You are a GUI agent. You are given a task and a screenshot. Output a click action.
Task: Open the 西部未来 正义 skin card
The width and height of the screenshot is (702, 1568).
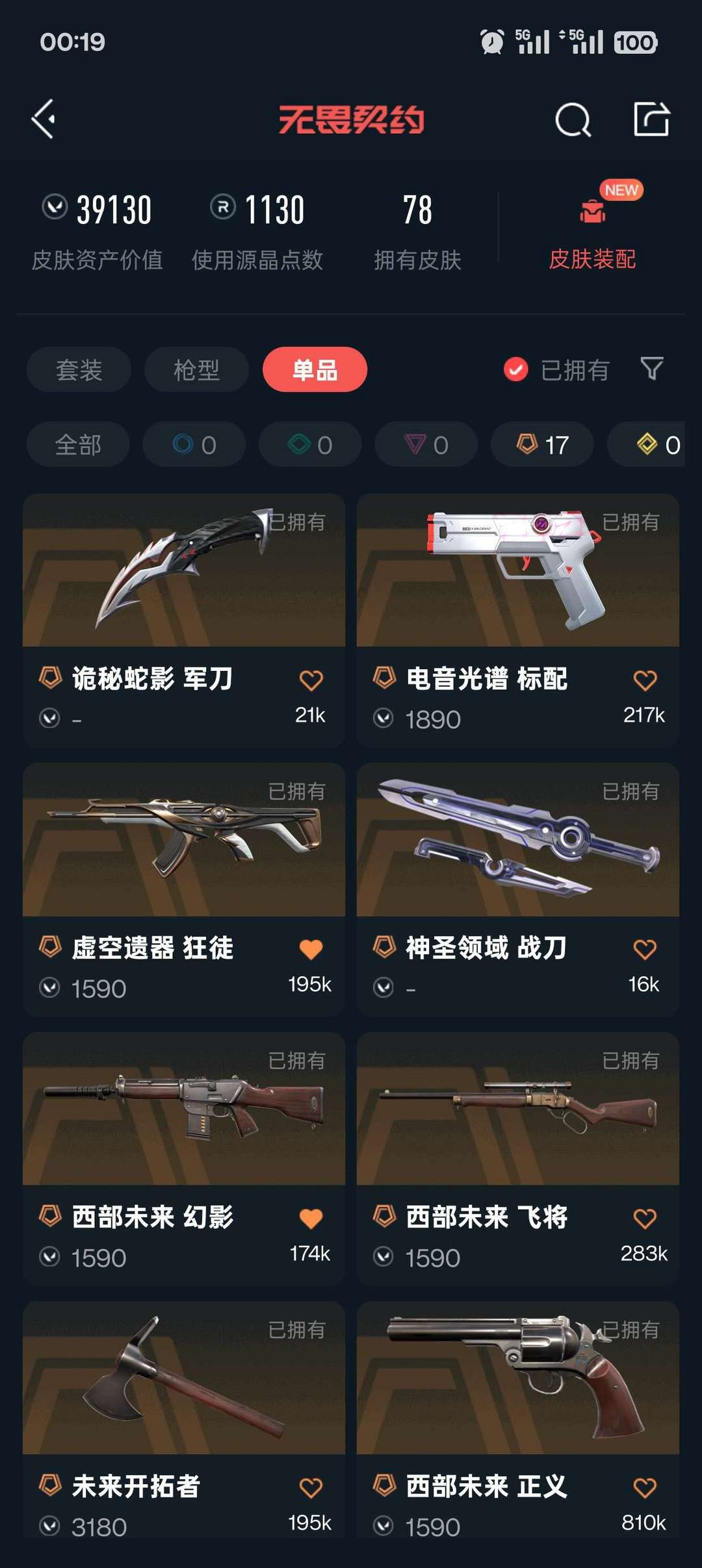[518, 1420]
